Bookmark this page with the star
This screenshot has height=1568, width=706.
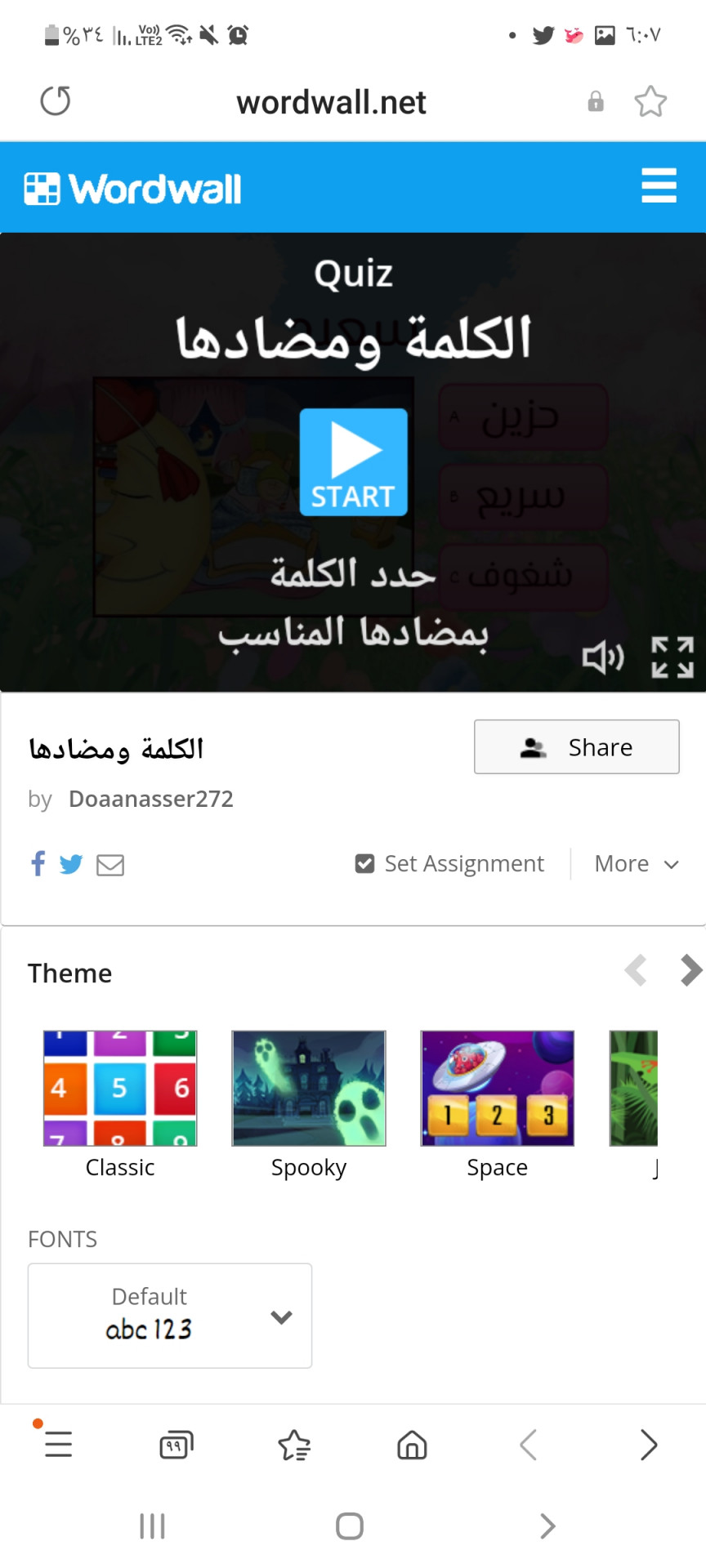650,101
